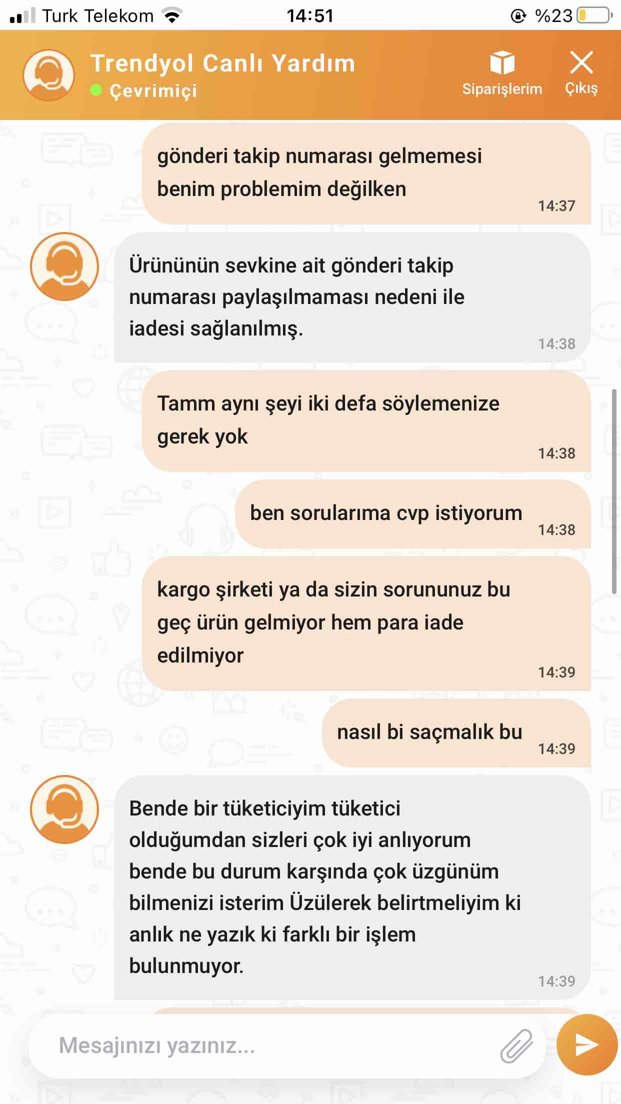Attach a file with the paperclip icon
621x1104 pixels.
click(x=516, y=1046)
